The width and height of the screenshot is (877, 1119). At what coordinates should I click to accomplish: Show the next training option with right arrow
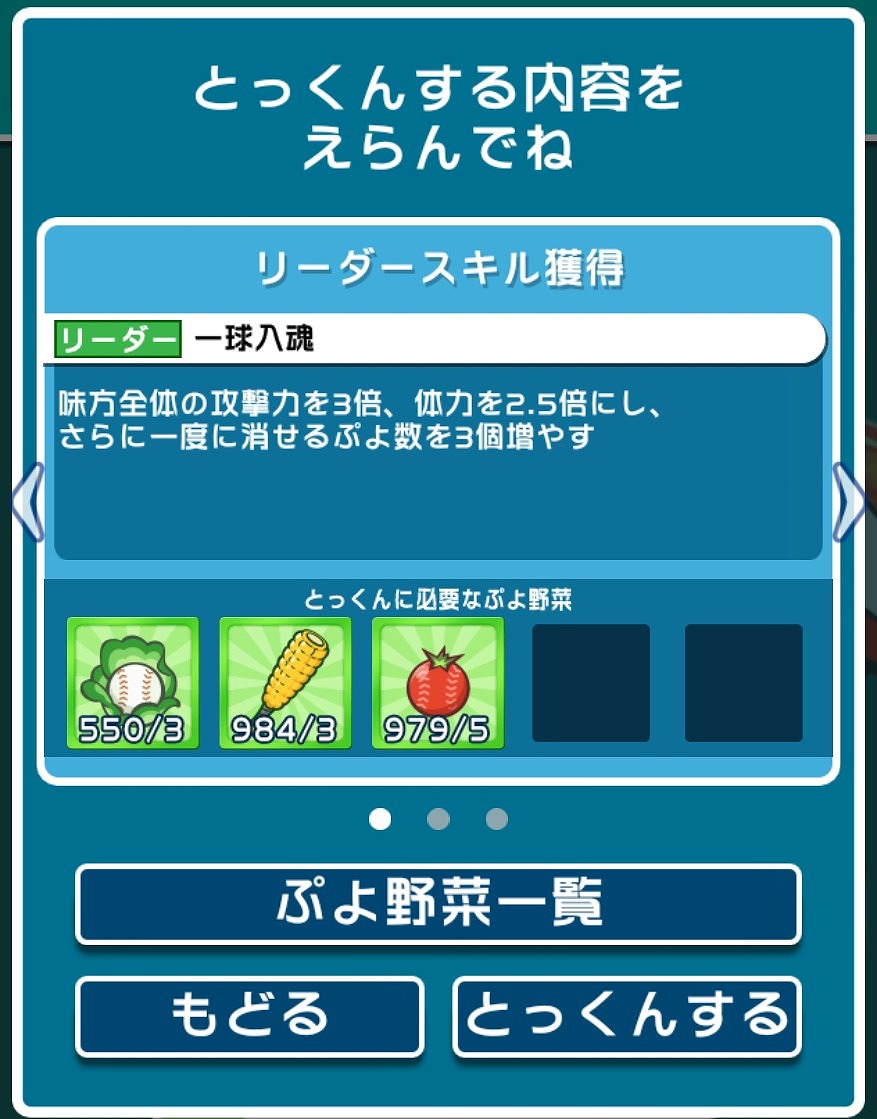click(850, 502)
